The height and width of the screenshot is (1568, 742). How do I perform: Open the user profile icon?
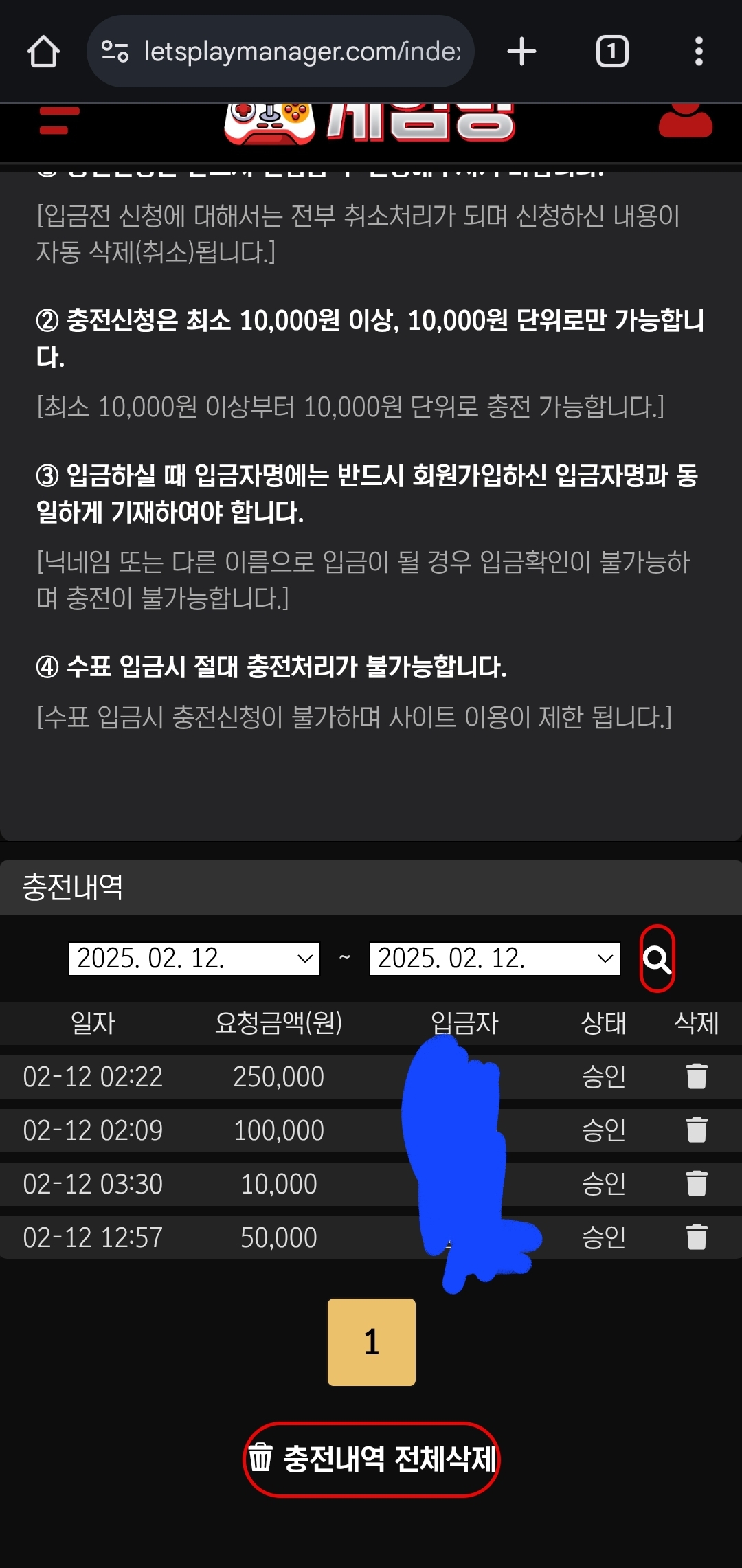(x=685, y=121)
